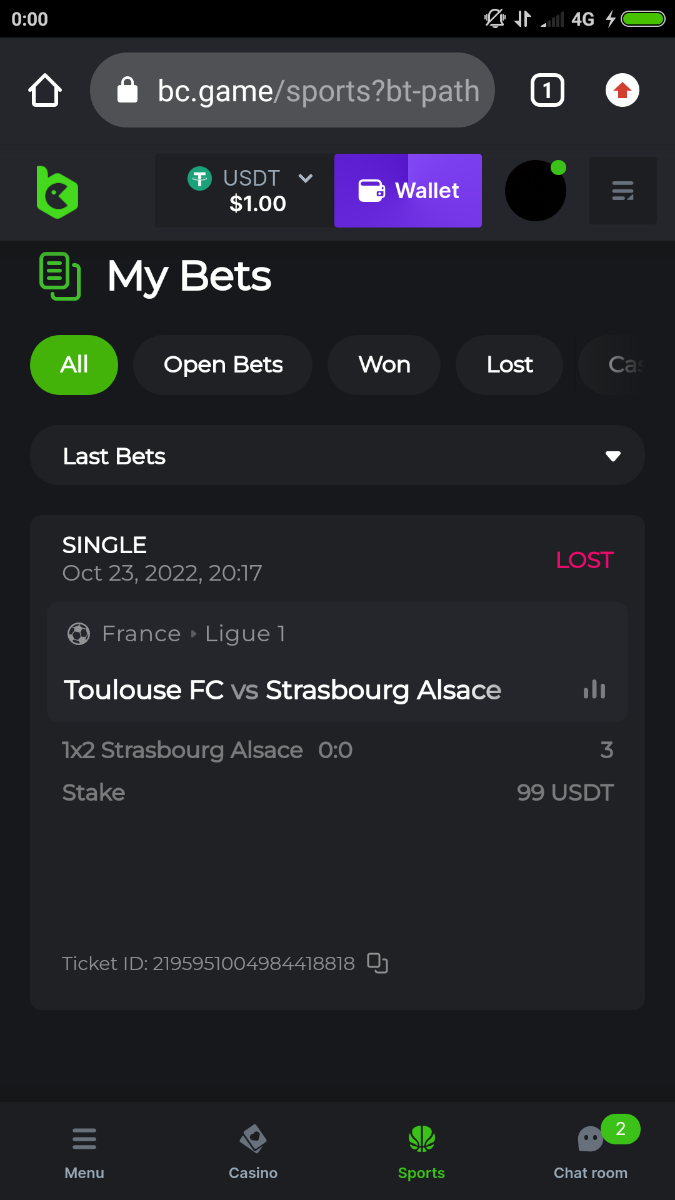This screenshot has width=675, height=1200.
Task: Open the Chat room
Action: (x=591, y=1151)
